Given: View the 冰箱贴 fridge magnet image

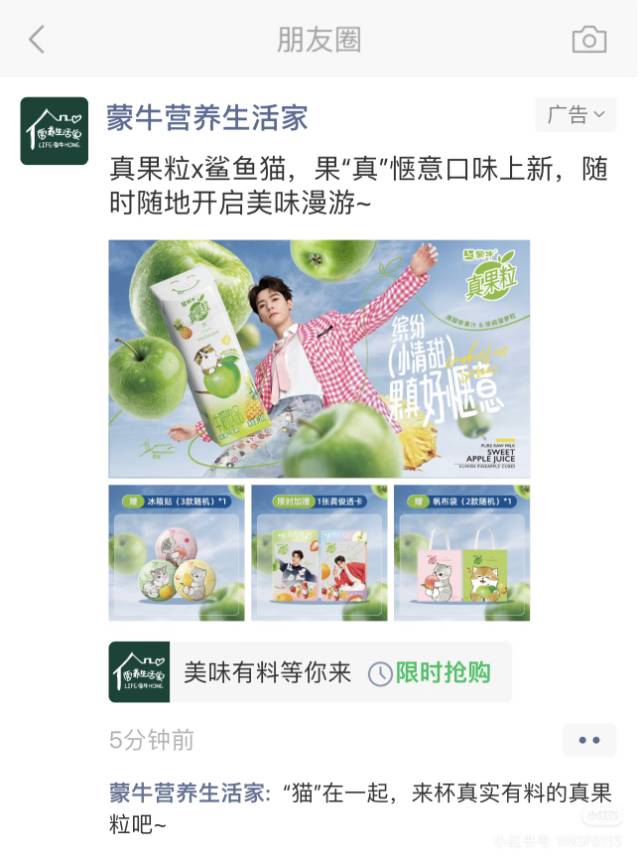Looking at the screenshot, I should point(176,553).
